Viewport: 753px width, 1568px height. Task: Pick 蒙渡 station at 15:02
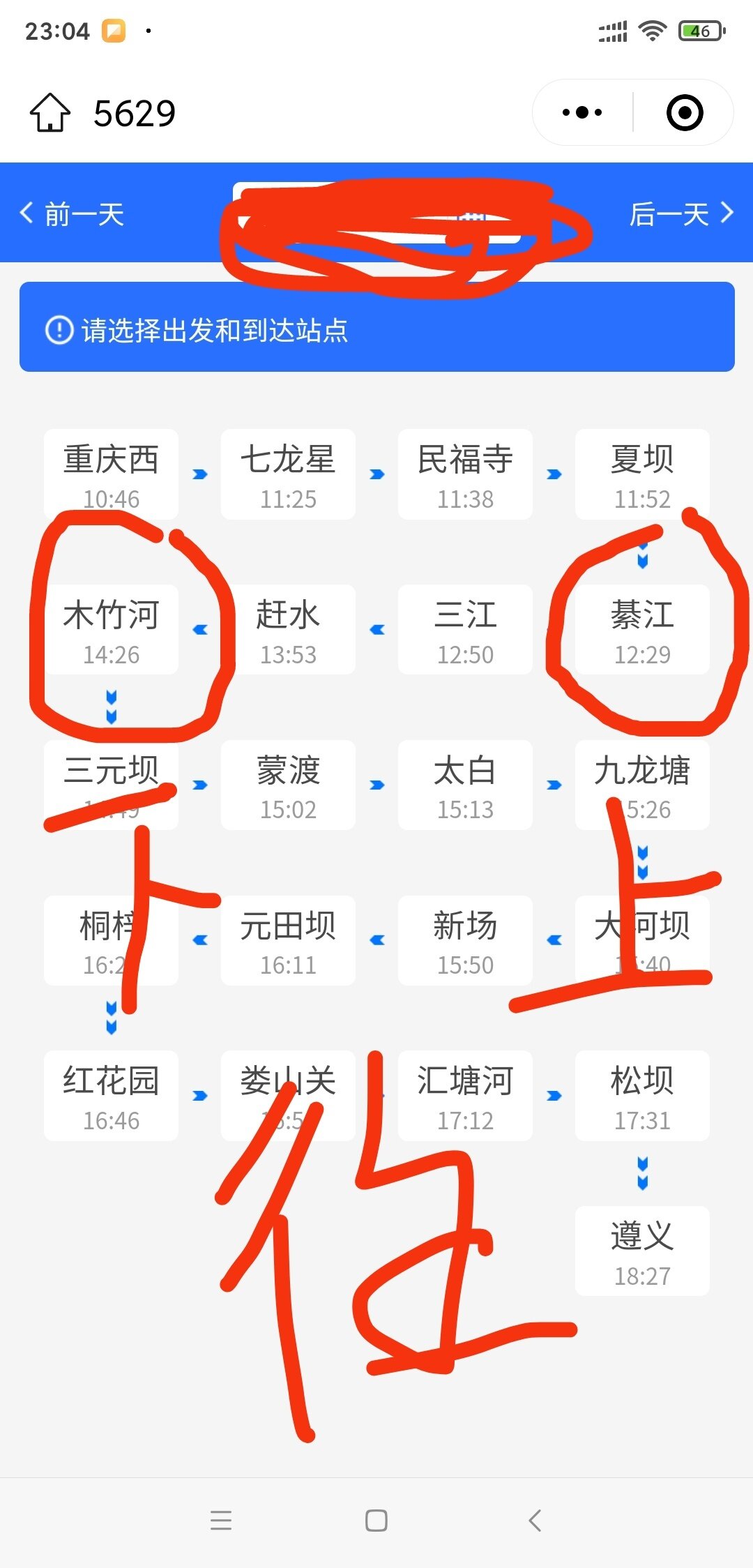[x=288, y=785]
